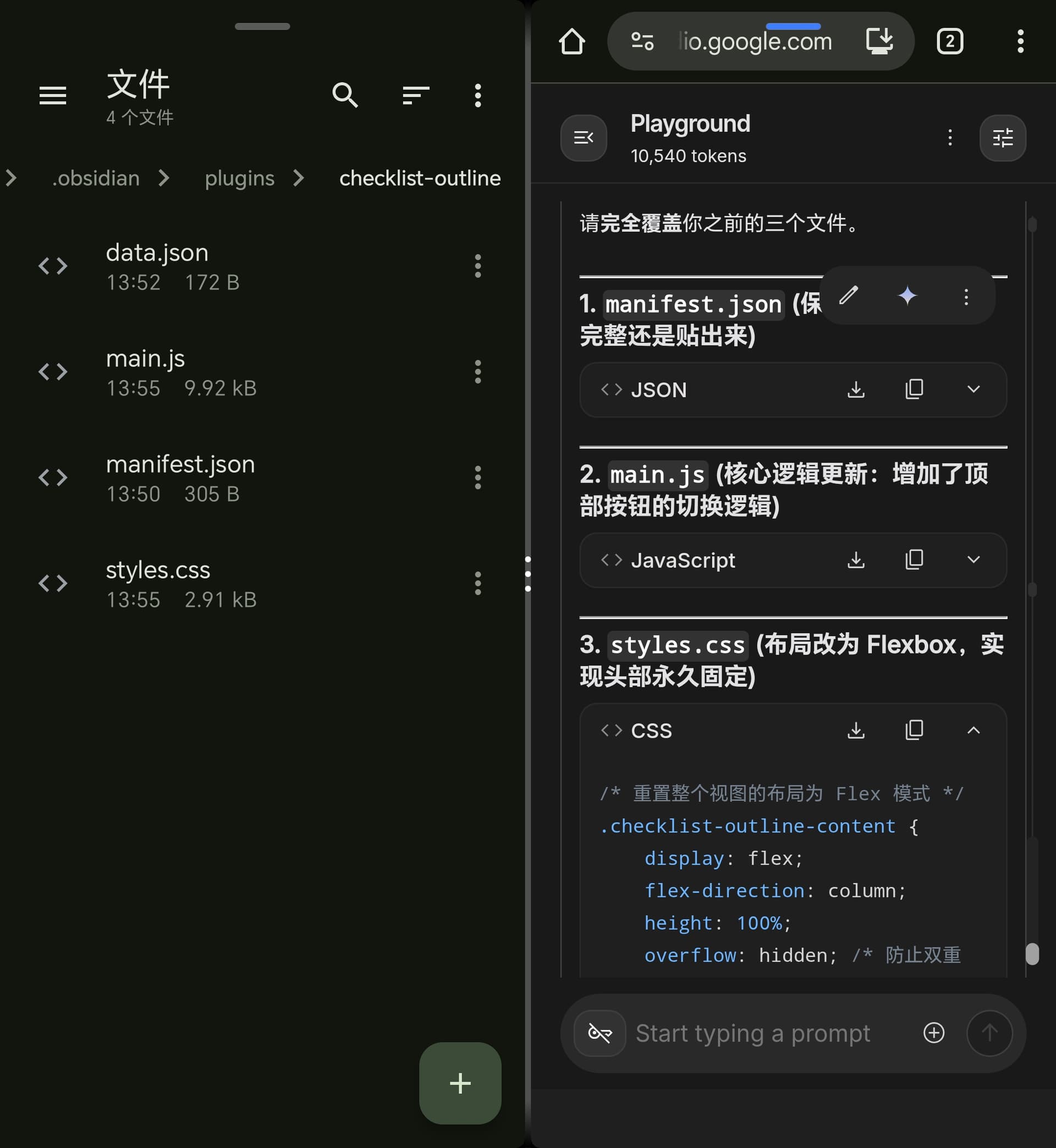Open the data.json file

pyautogui.click(x=157, y=266)
